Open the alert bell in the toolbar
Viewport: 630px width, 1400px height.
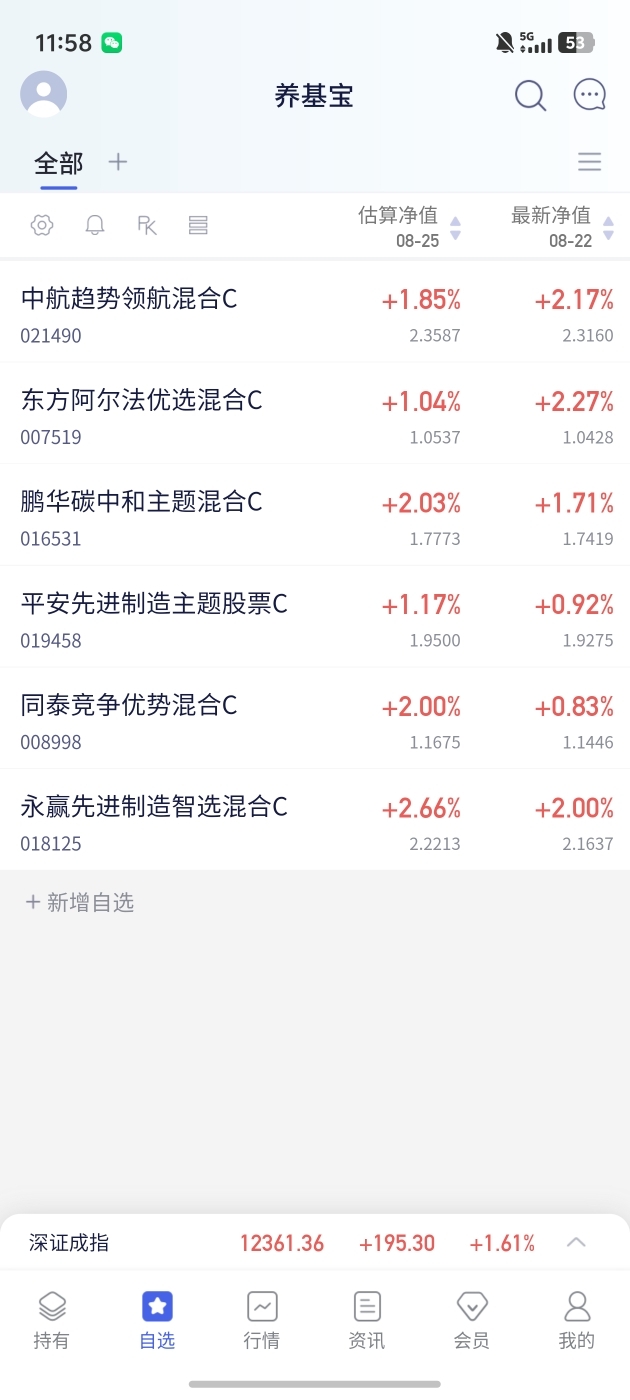(x=95, y=225)
